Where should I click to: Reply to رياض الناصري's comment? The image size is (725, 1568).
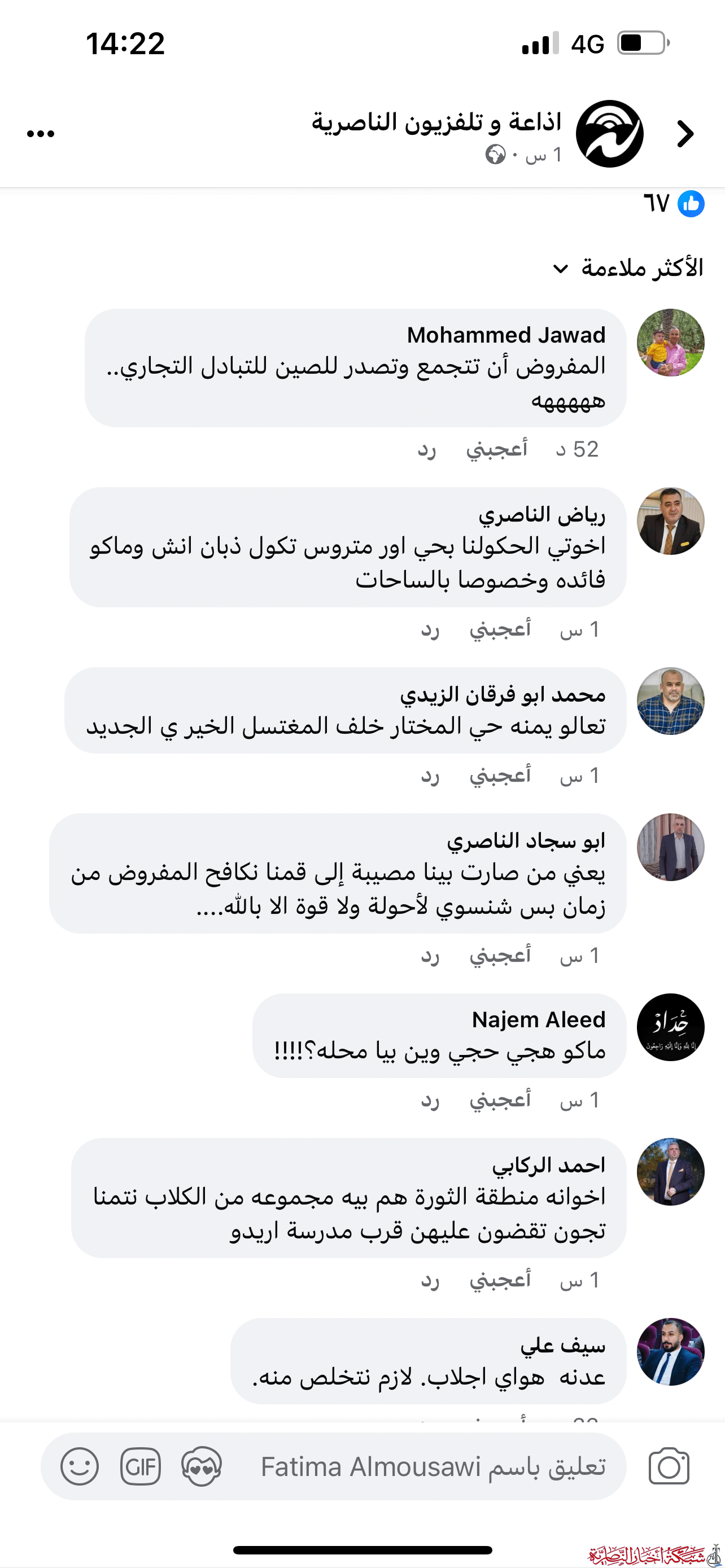point(430,629)
